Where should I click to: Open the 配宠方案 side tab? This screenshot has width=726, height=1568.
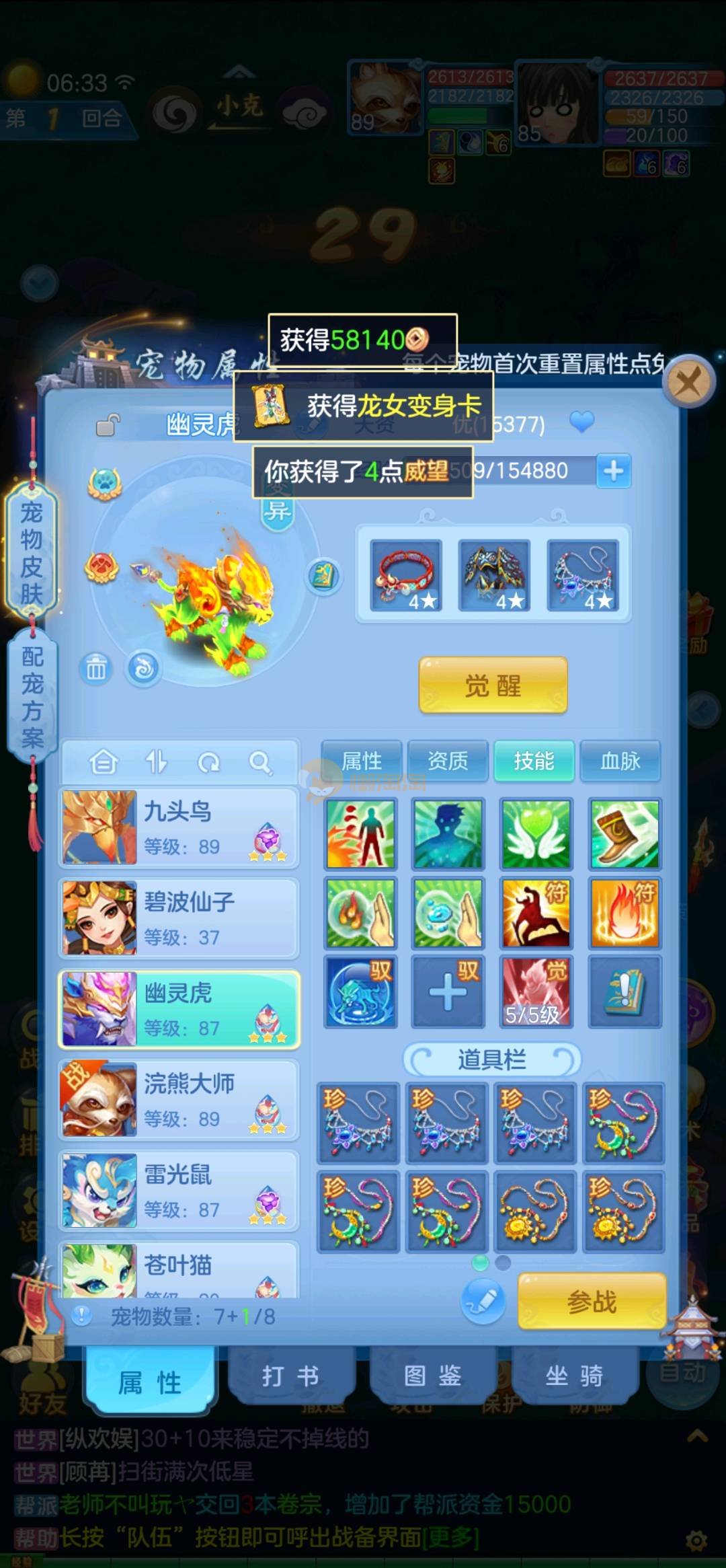(32, 697)
